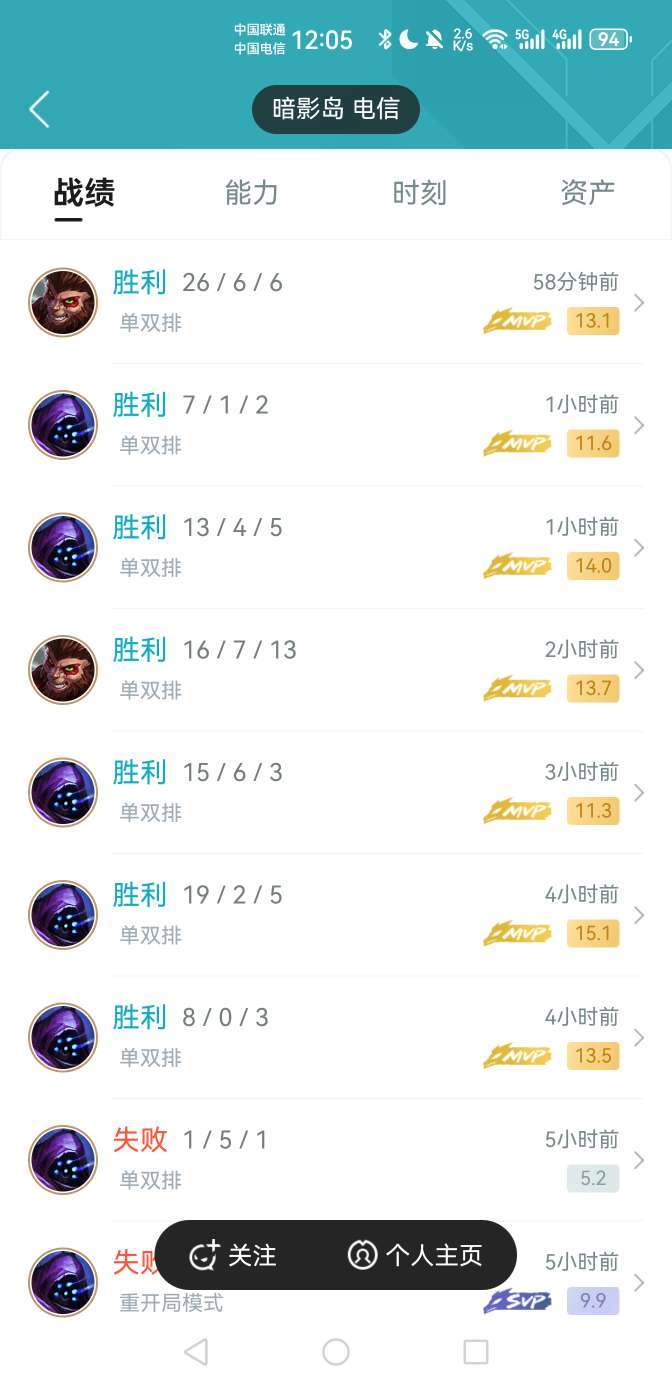Follow this player with 关注

[233, 1255]
